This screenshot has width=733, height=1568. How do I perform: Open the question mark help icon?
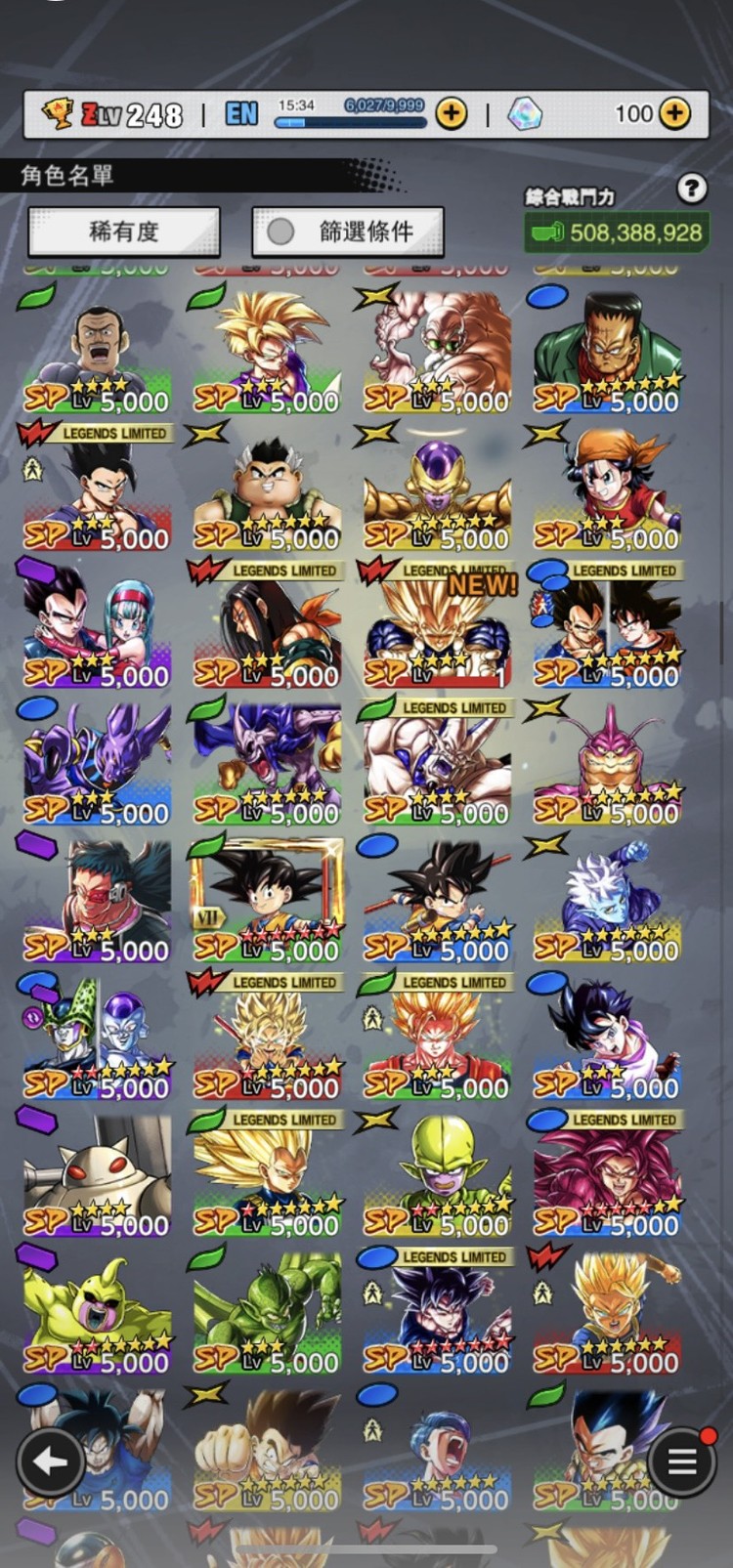click(x=691, y=188)
